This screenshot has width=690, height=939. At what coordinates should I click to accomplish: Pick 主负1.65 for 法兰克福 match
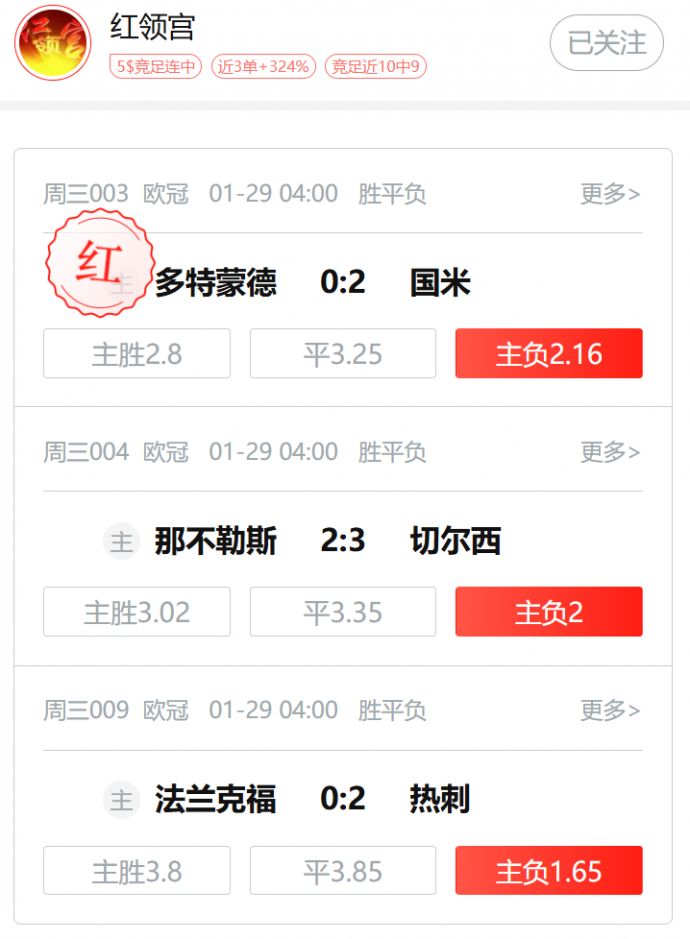[548, 871]
